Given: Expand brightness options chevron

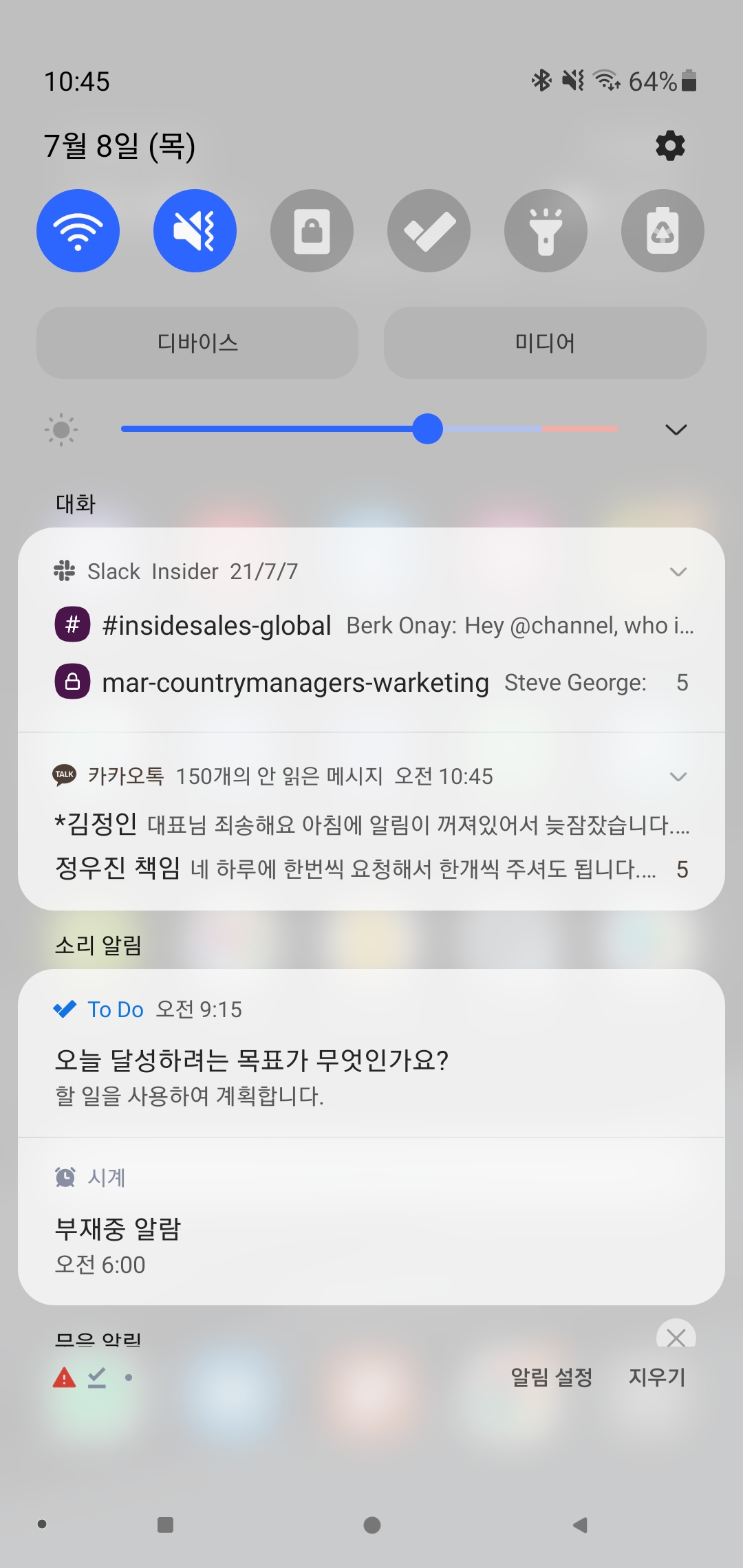Looking at the screenshot, I should 676,430.
